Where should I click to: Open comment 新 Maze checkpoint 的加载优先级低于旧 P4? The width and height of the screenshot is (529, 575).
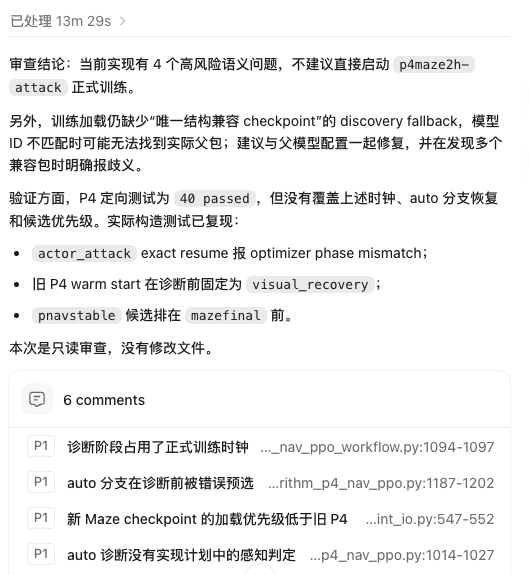pyautogui.click(x=260, y=519)
